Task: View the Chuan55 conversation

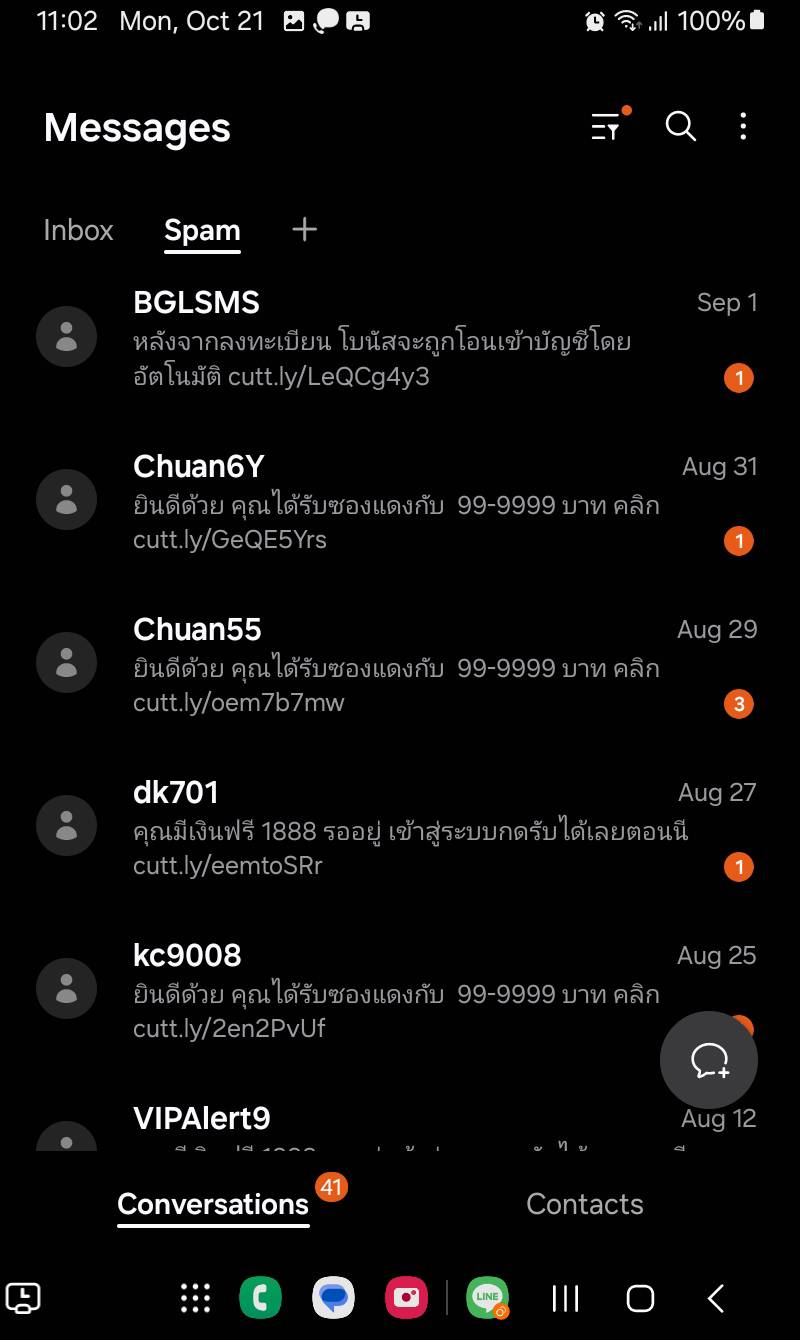Action: coord(400,664)
